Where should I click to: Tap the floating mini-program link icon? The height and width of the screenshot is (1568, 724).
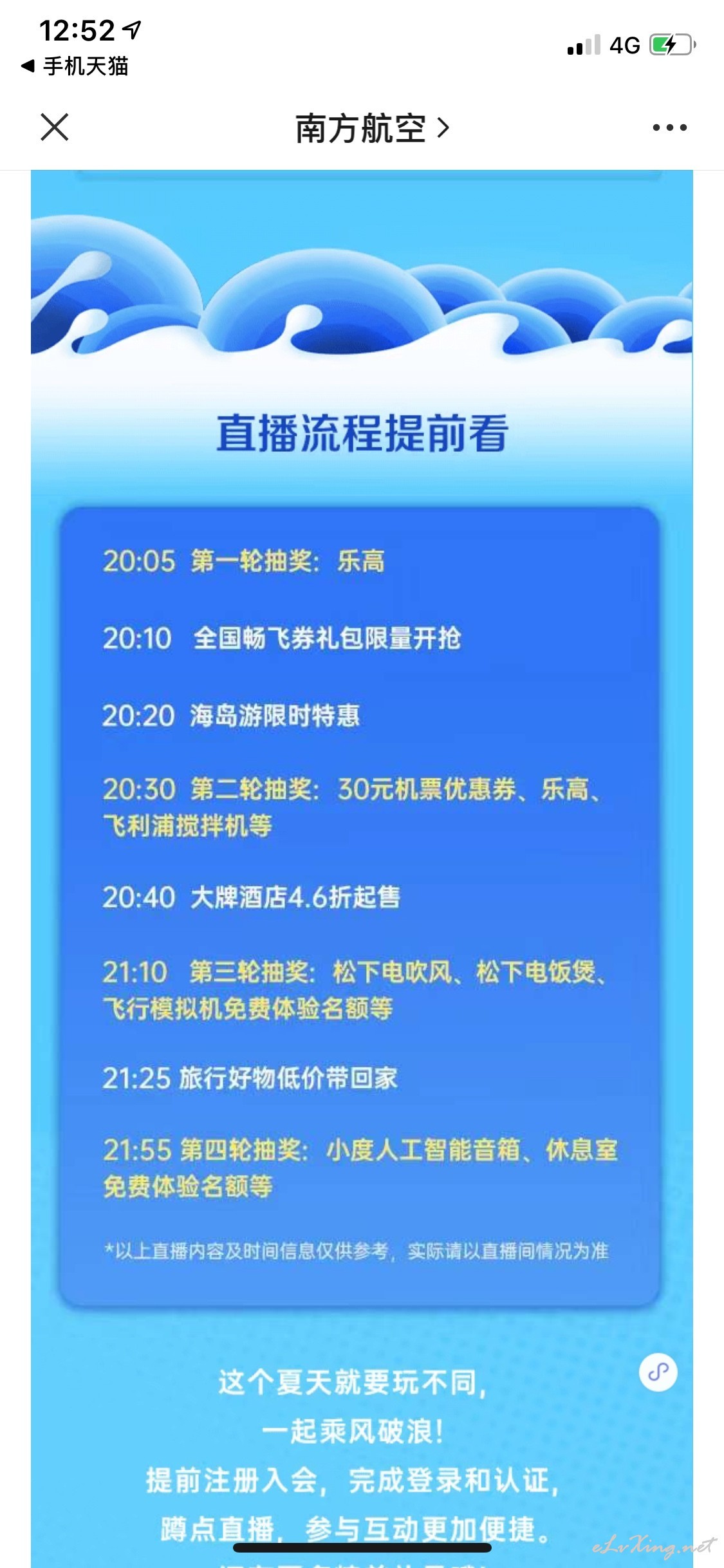pyautogui.click(x=658, y=1372)
